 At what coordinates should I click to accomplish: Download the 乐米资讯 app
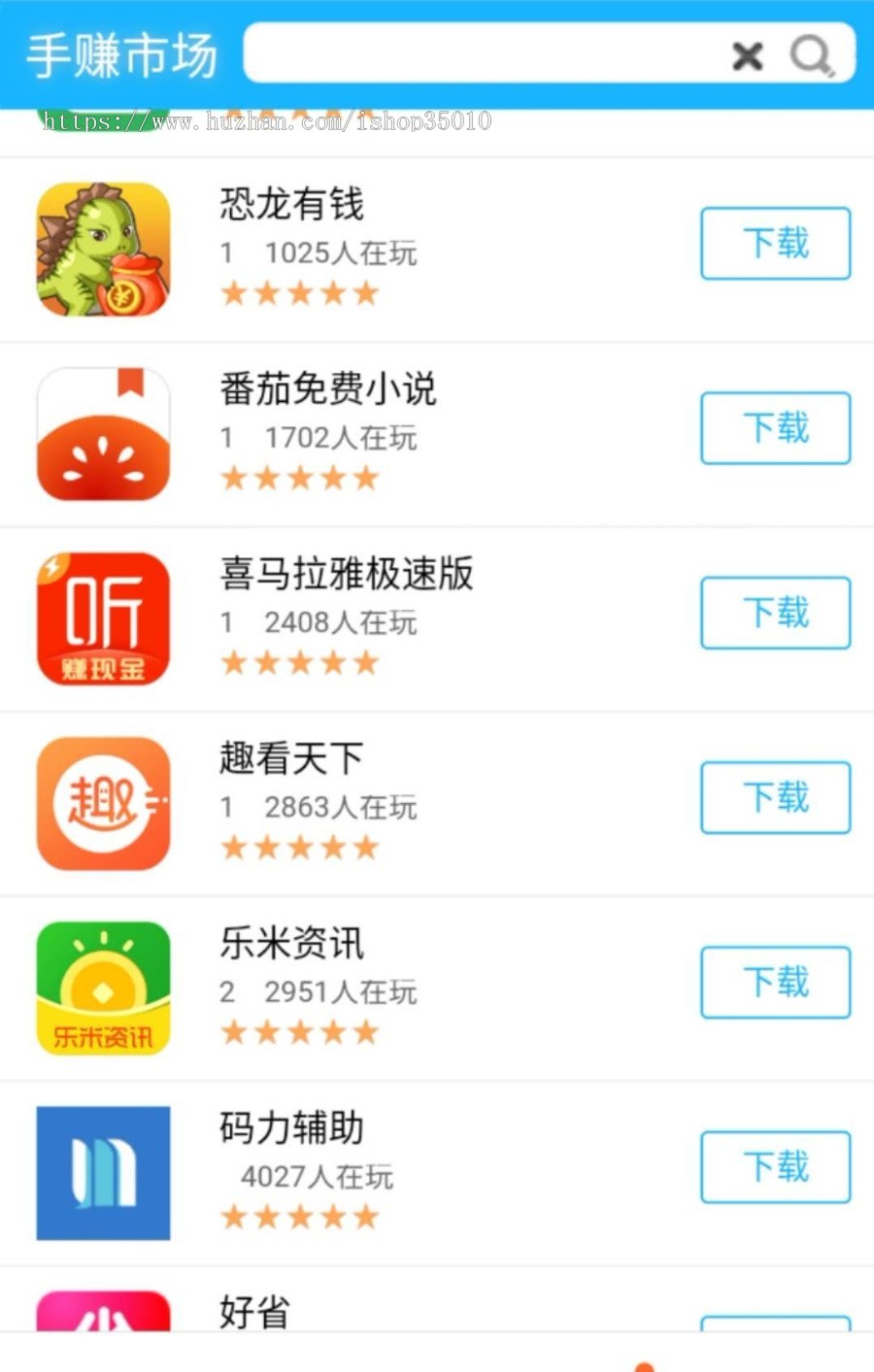pyautogui.click(x=775, y=982)
